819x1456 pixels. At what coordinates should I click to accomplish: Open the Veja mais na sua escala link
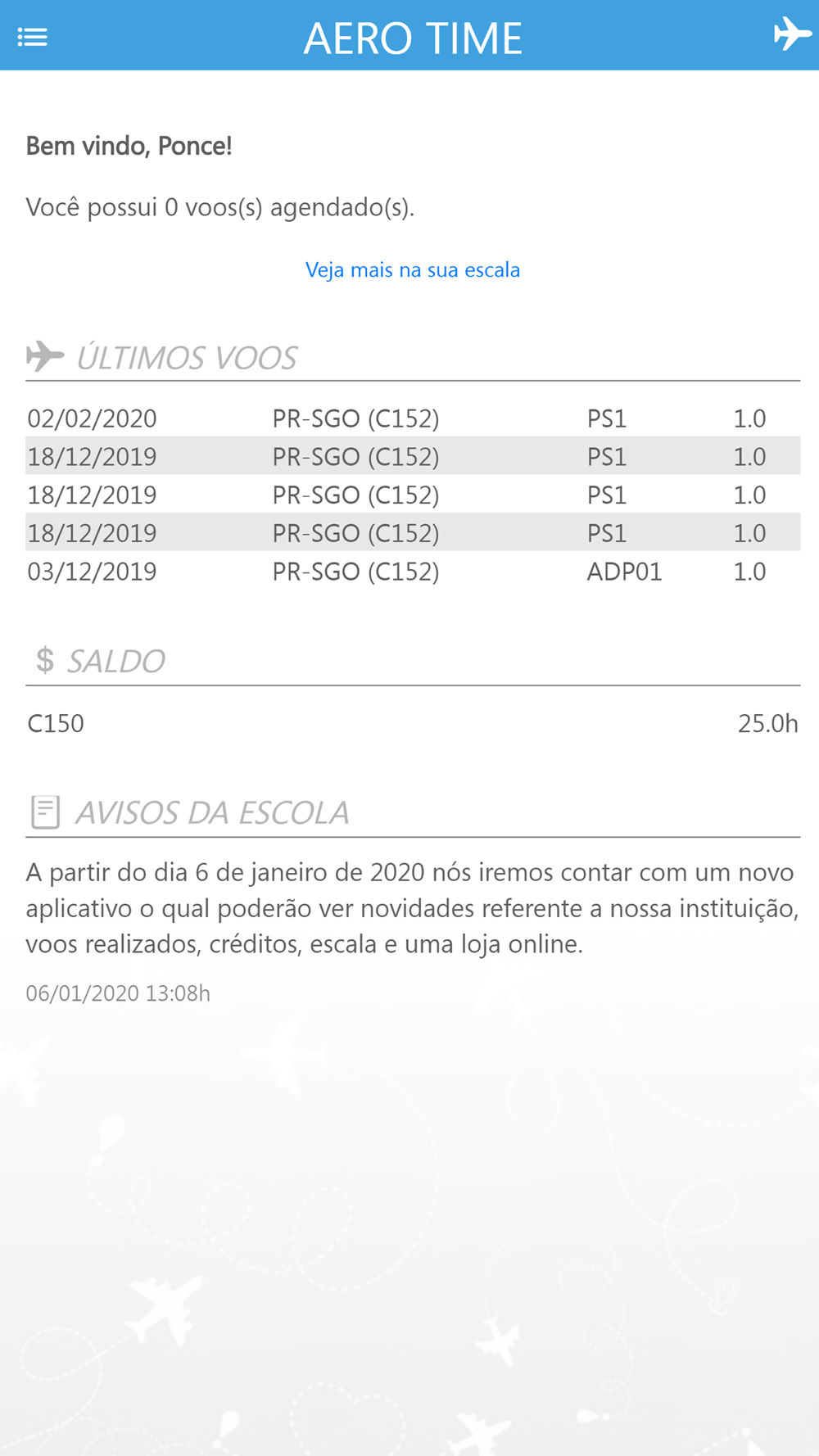[x=413, y=269]
